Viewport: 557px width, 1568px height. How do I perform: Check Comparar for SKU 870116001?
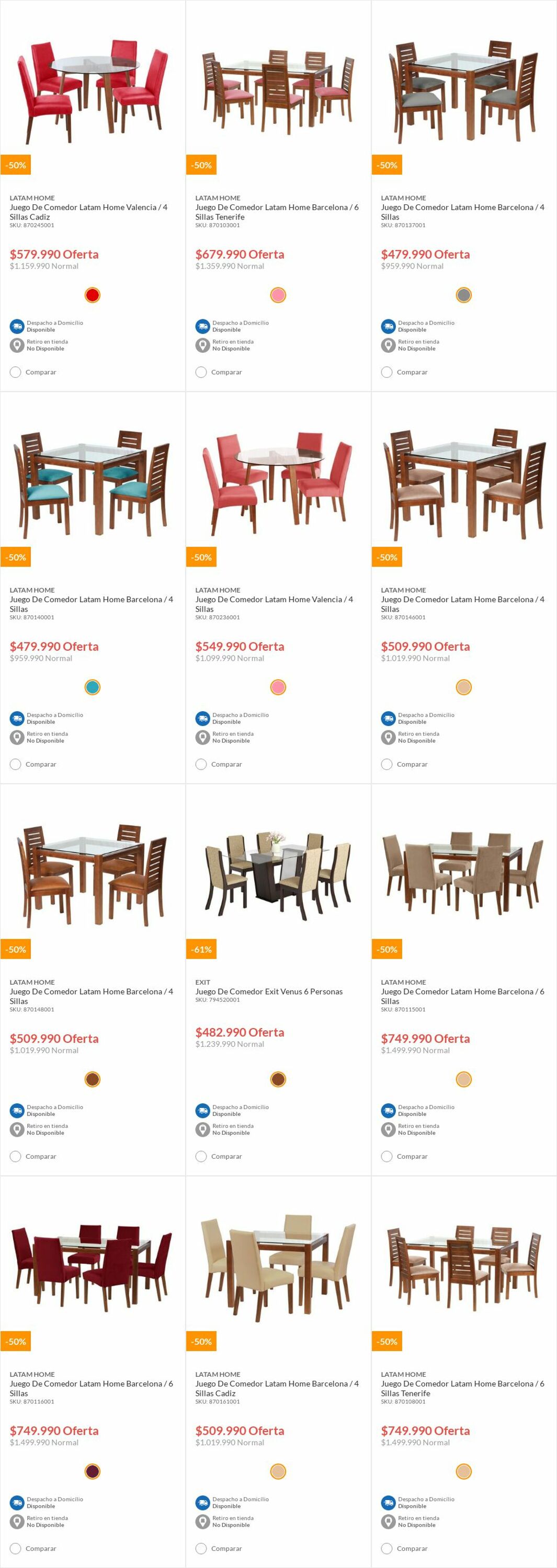pos(16,1548)
